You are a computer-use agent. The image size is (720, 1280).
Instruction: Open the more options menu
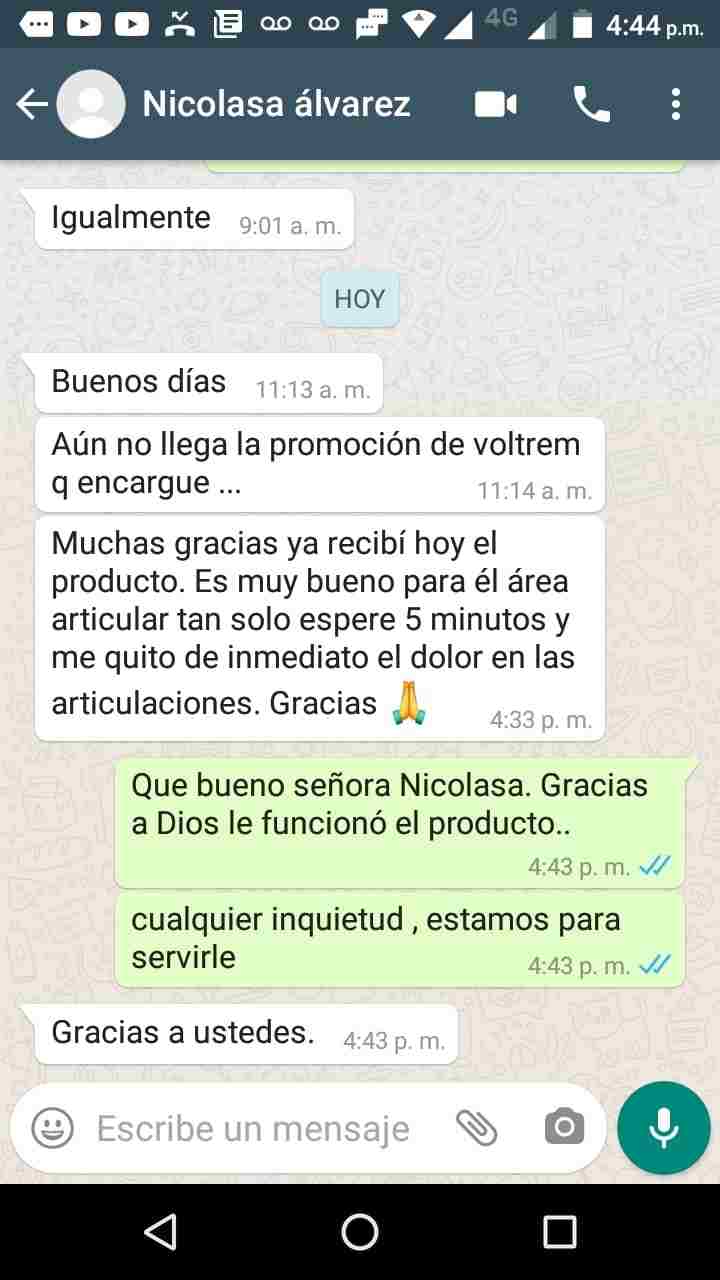(676, 104)
